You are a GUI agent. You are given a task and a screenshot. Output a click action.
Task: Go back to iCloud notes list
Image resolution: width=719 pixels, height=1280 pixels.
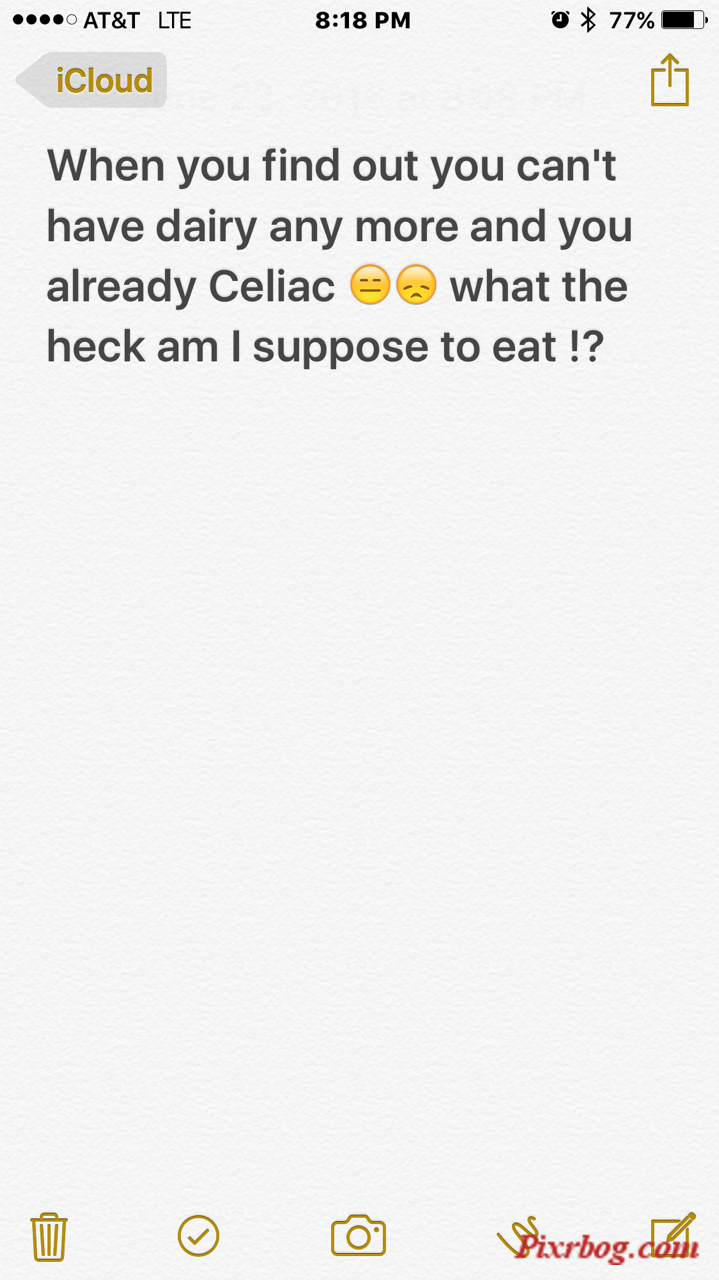(92, 80)
